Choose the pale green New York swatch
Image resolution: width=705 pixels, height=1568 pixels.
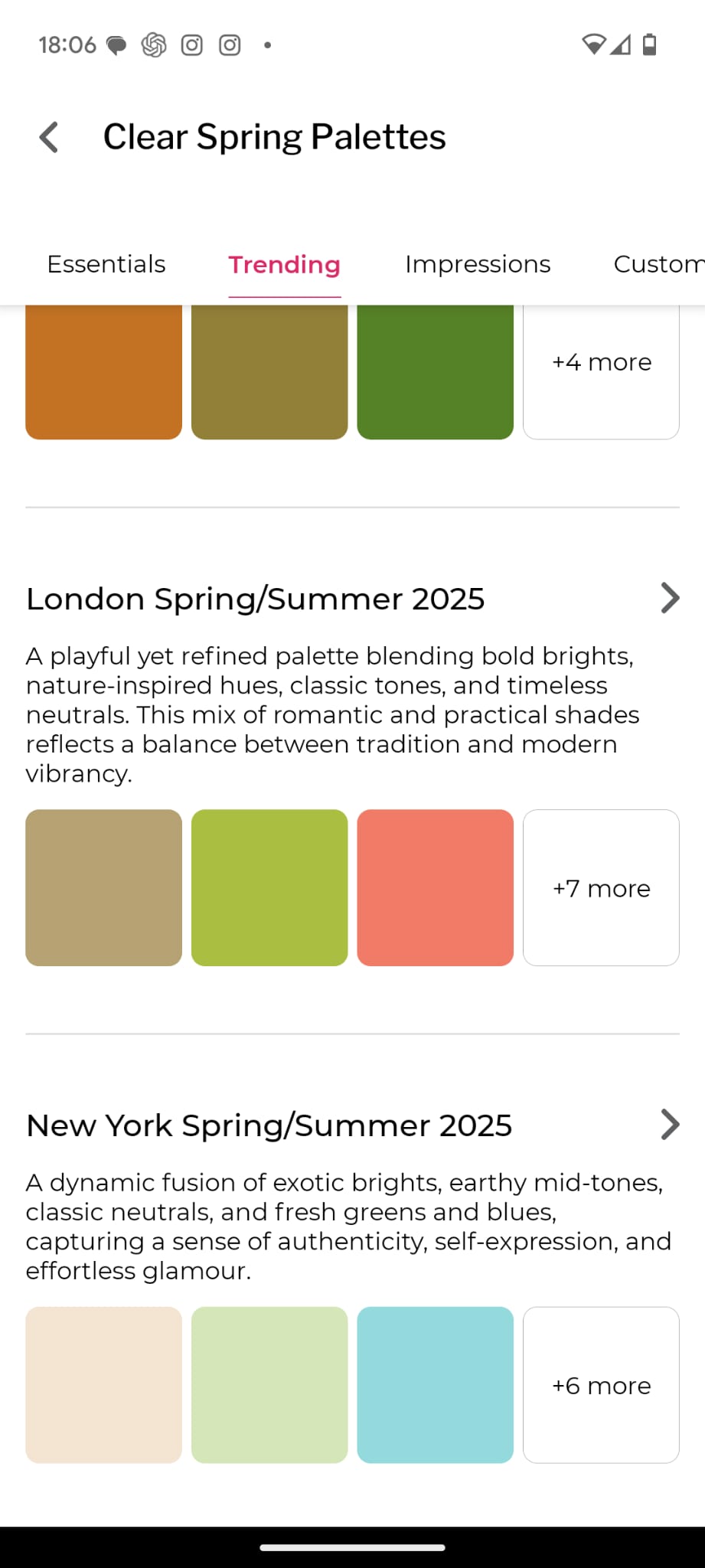[269, 1385]
